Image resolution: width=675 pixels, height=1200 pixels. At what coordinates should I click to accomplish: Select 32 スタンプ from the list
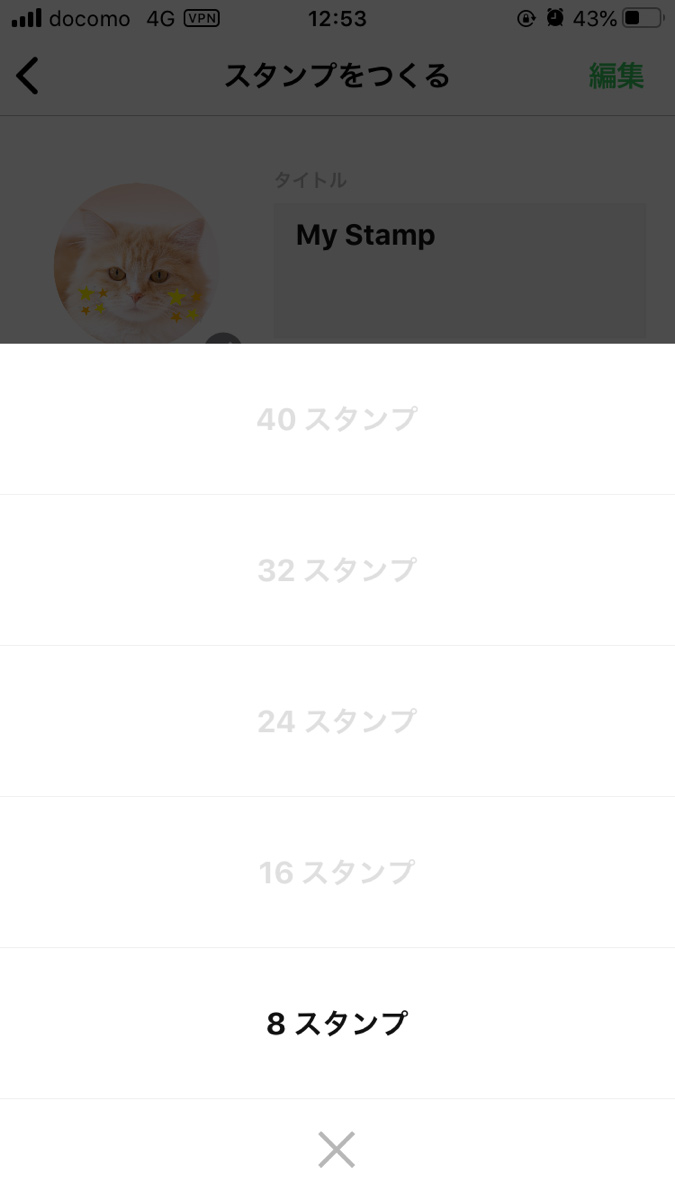(x=337, y=570)
